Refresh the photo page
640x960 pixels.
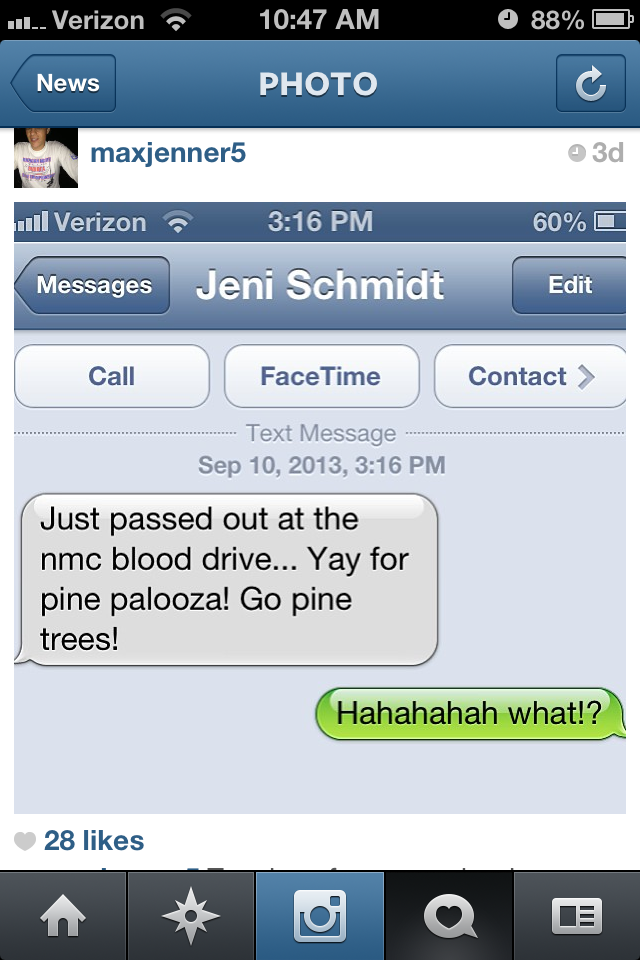(x=590, y=84)
